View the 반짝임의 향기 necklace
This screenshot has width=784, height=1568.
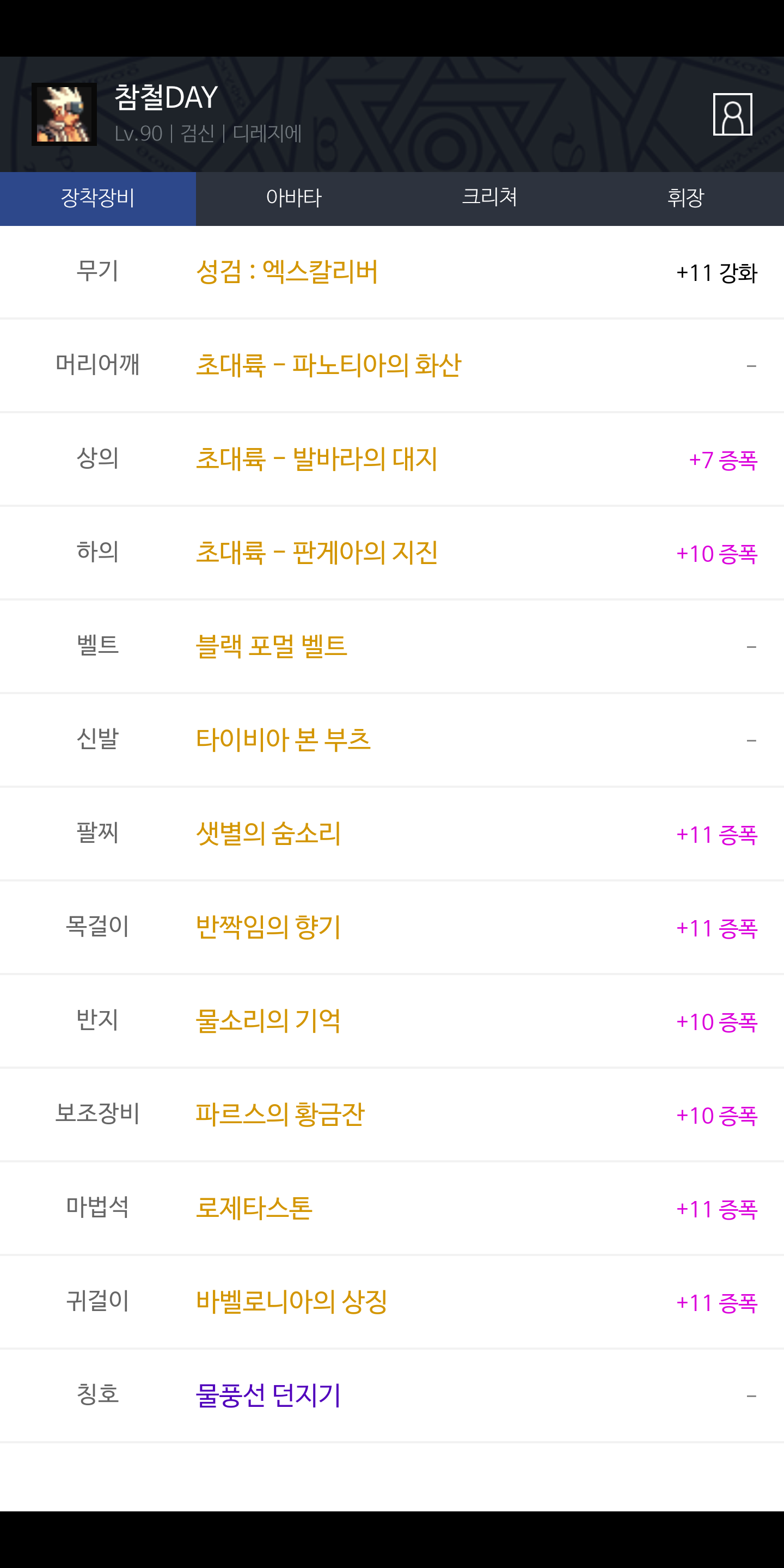[268, 927]
